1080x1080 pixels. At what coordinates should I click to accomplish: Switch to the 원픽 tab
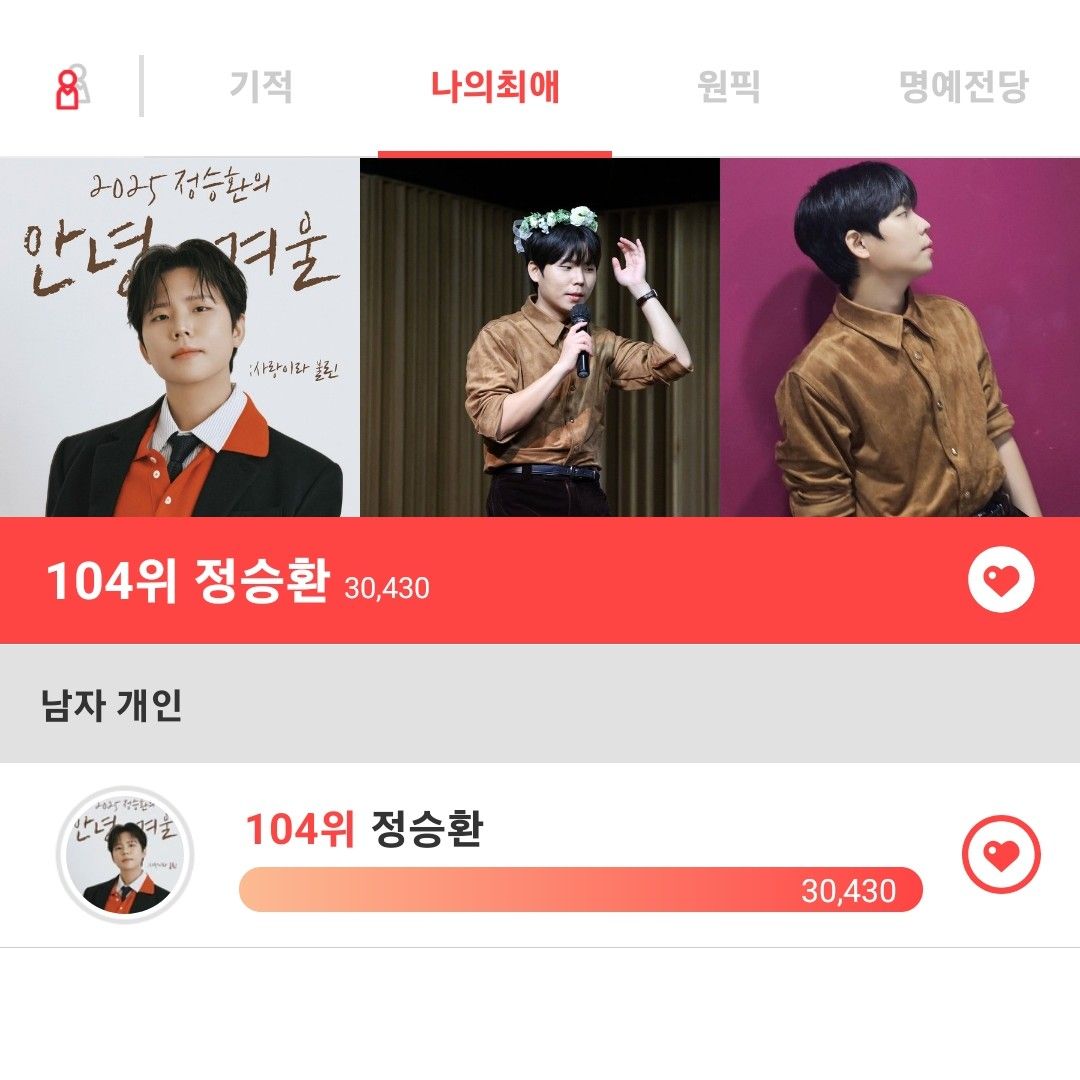pos(728,87)
